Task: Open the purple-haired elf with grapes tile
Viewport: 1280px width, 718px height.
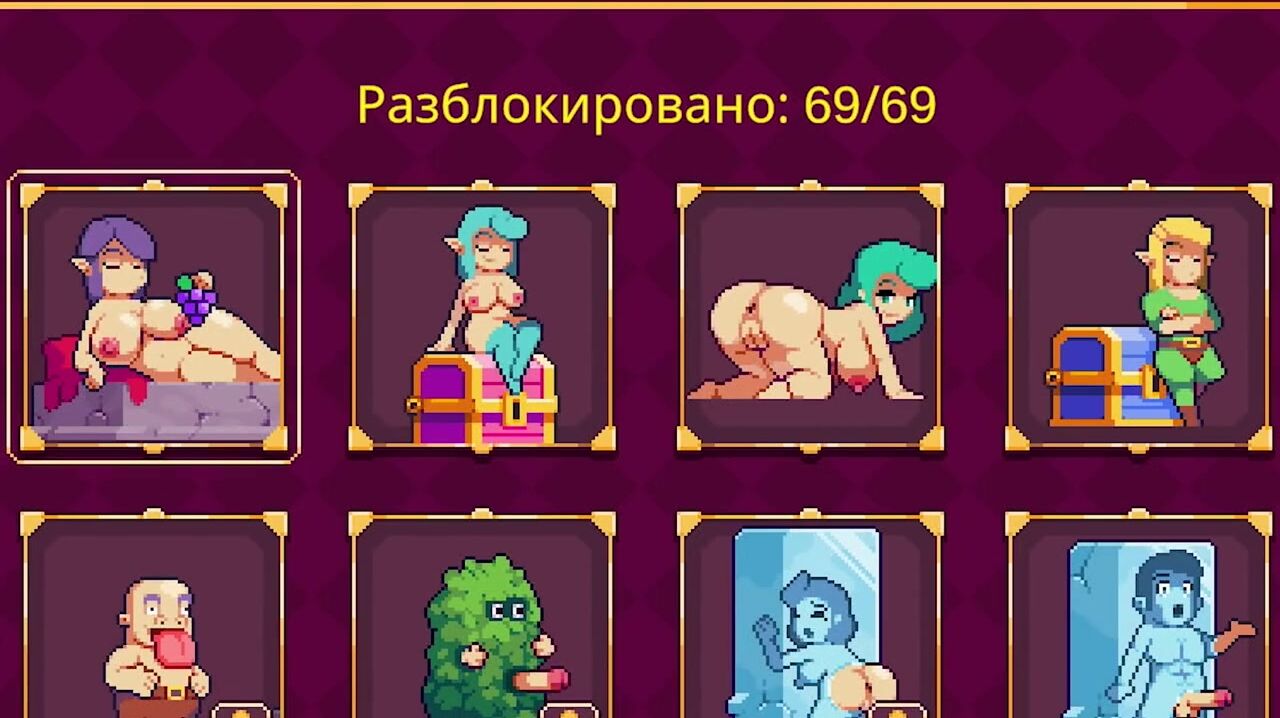Action: point(153,316)
